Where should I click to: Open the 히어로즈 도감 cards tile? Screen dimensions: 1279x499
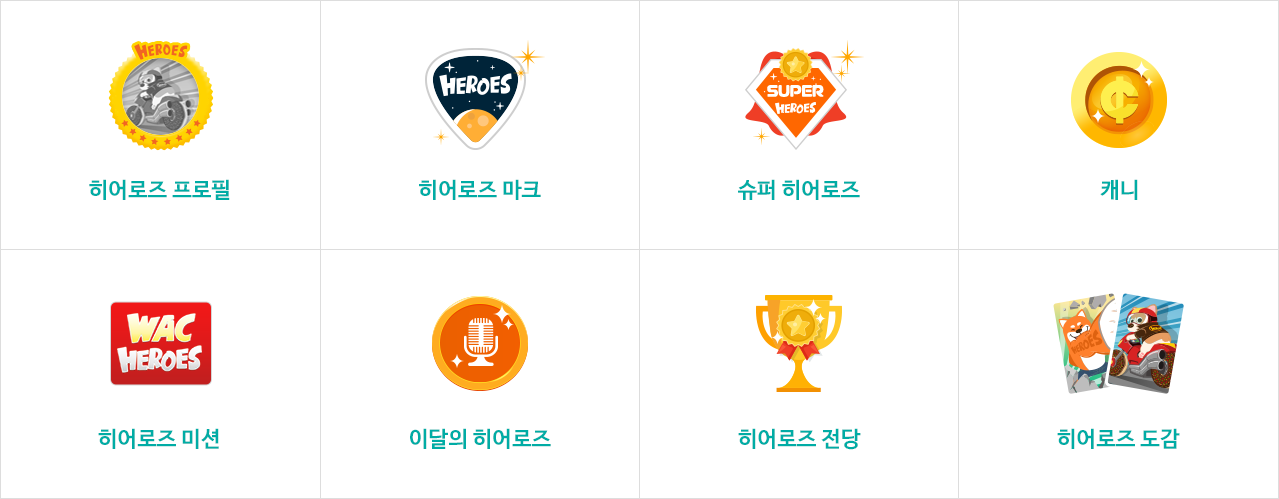coord(1118,374)
